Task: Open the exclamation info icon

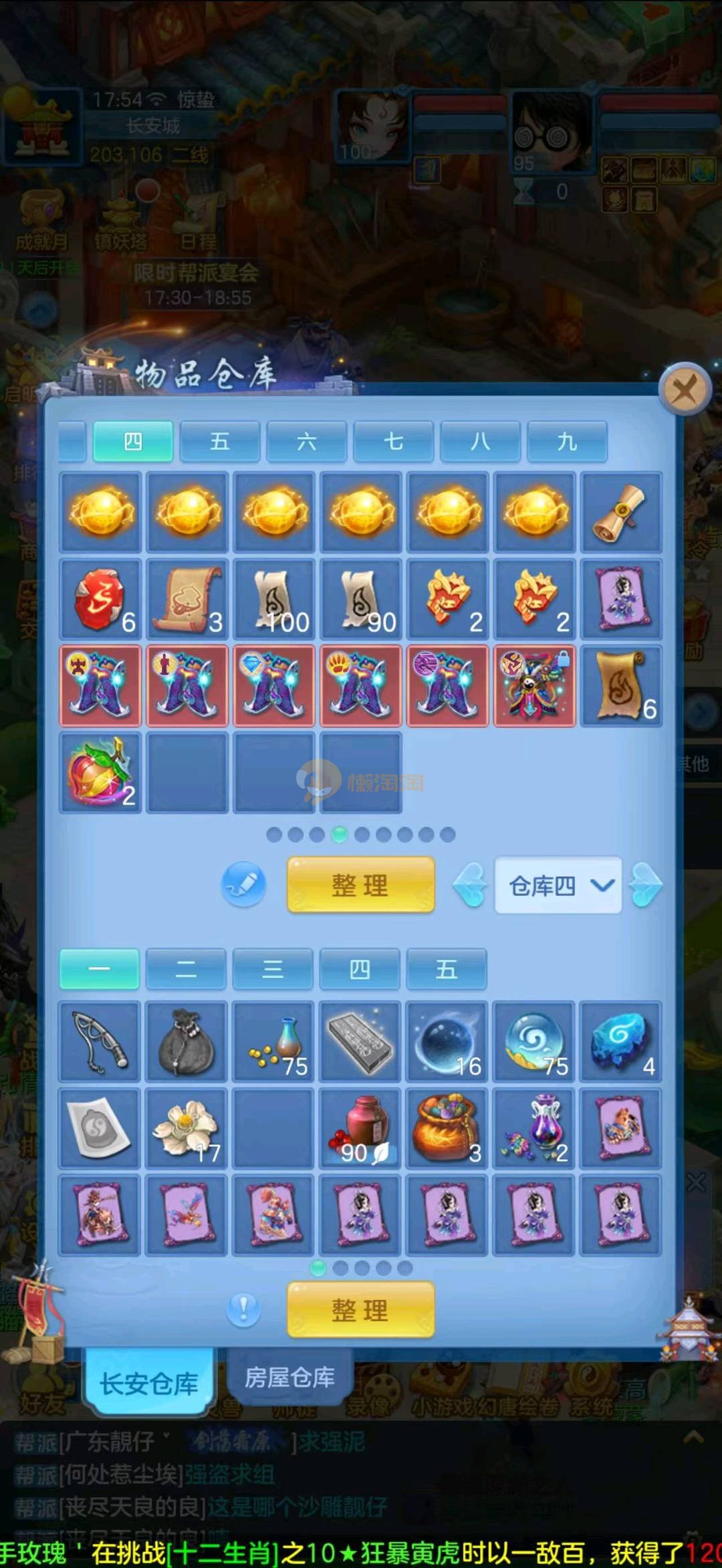Action: pos(243,1309)
